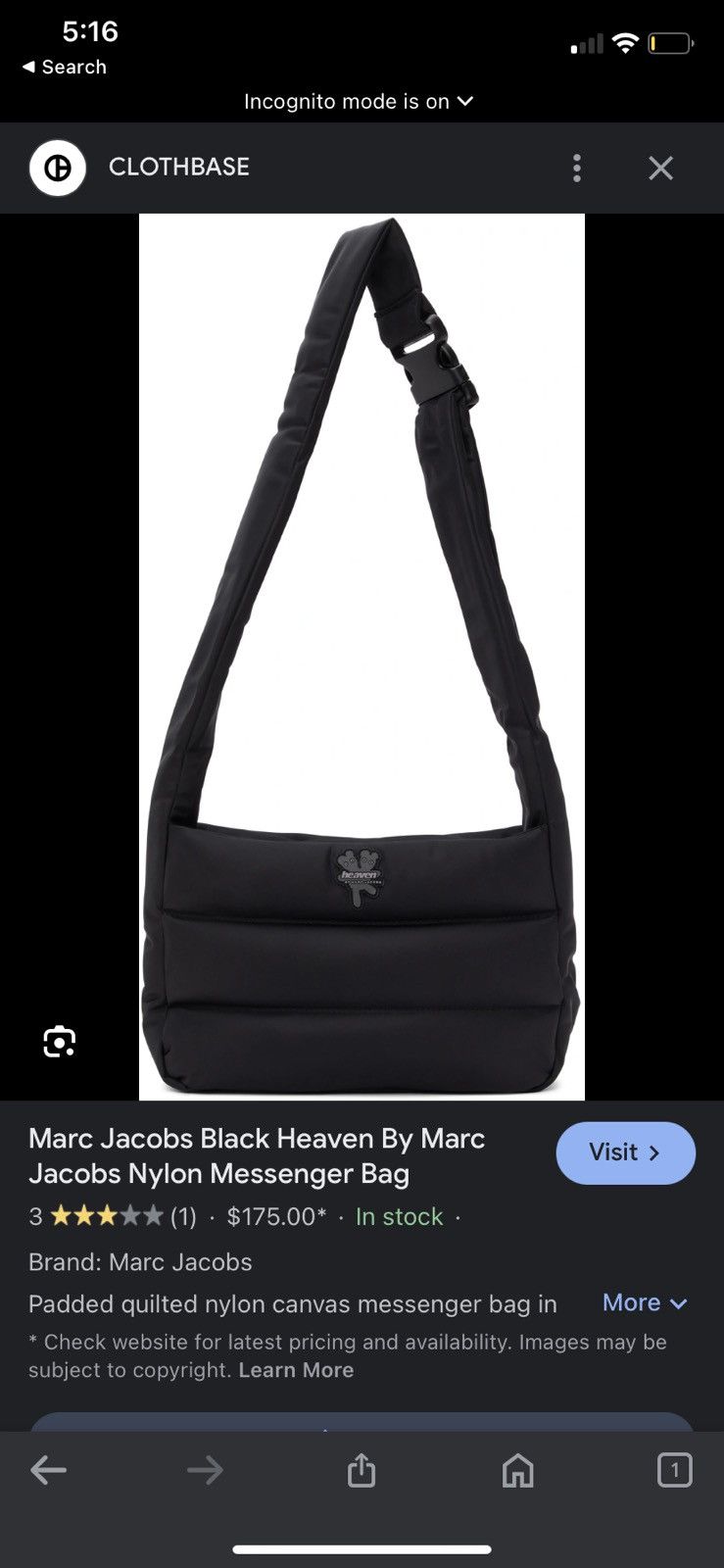
Task: Share this page
Action: pyautogui.click(x=362, y=1470)
